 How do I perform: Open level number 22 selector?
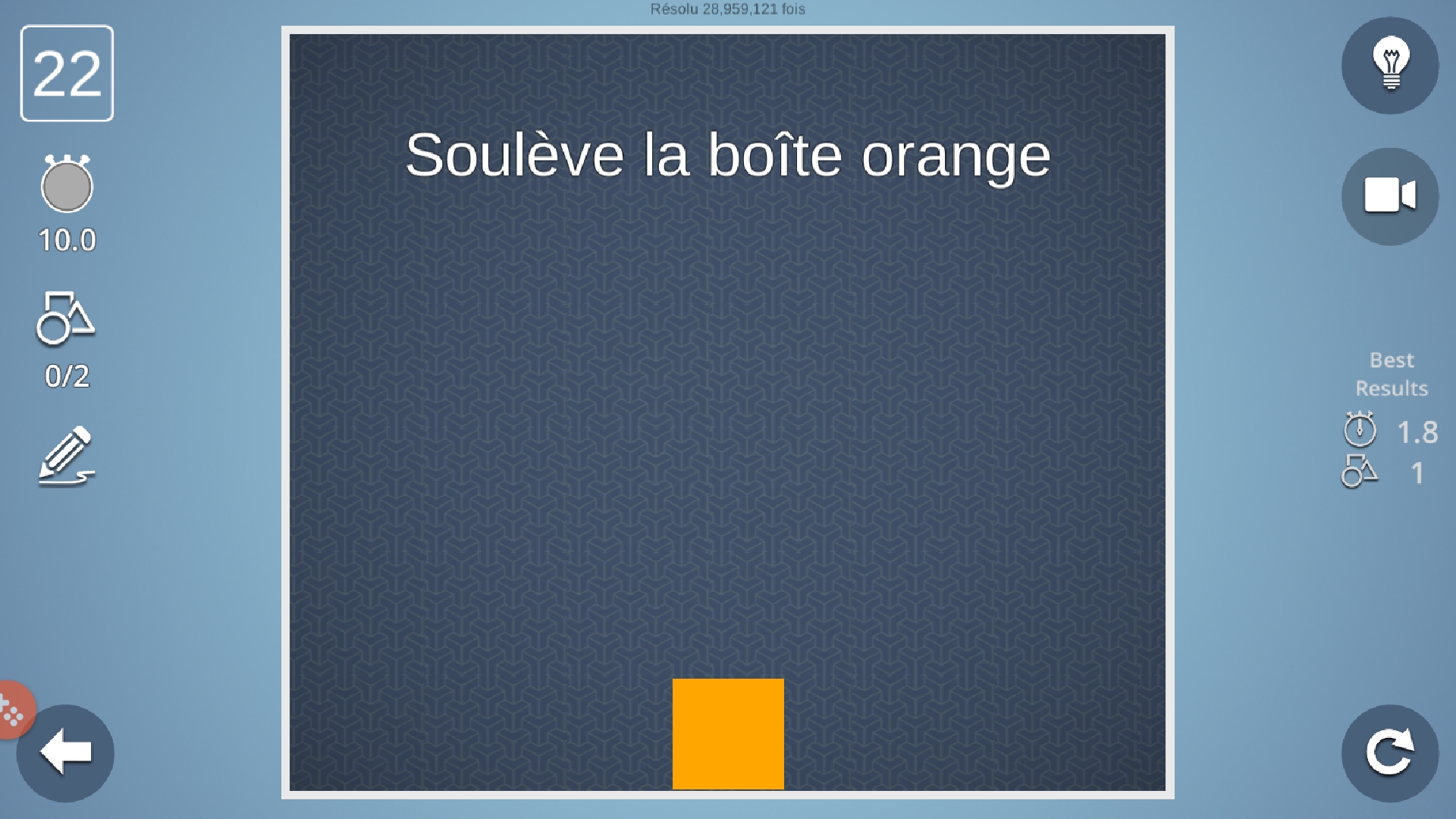click(67, 74)
